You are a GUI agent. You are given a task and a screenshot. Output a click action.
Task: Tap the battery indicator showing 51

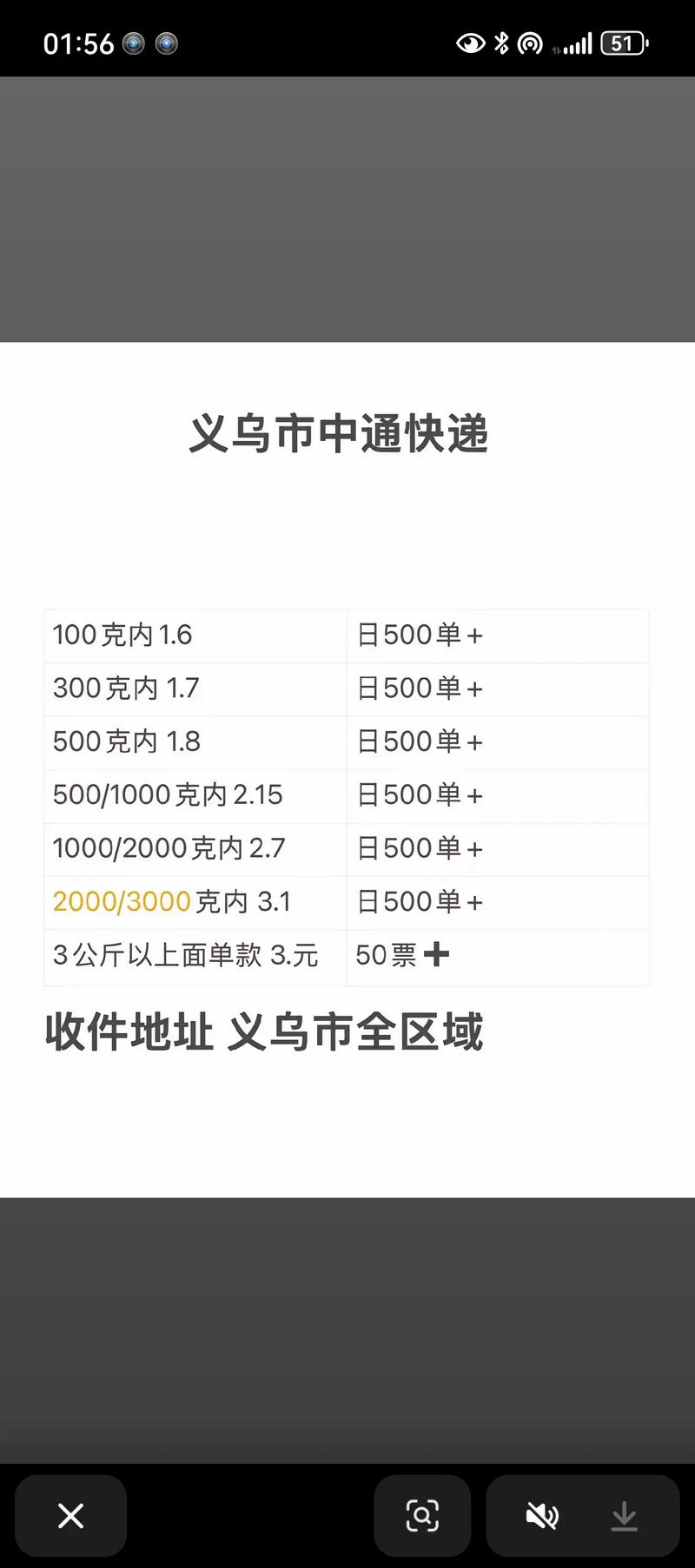point(622,42)
